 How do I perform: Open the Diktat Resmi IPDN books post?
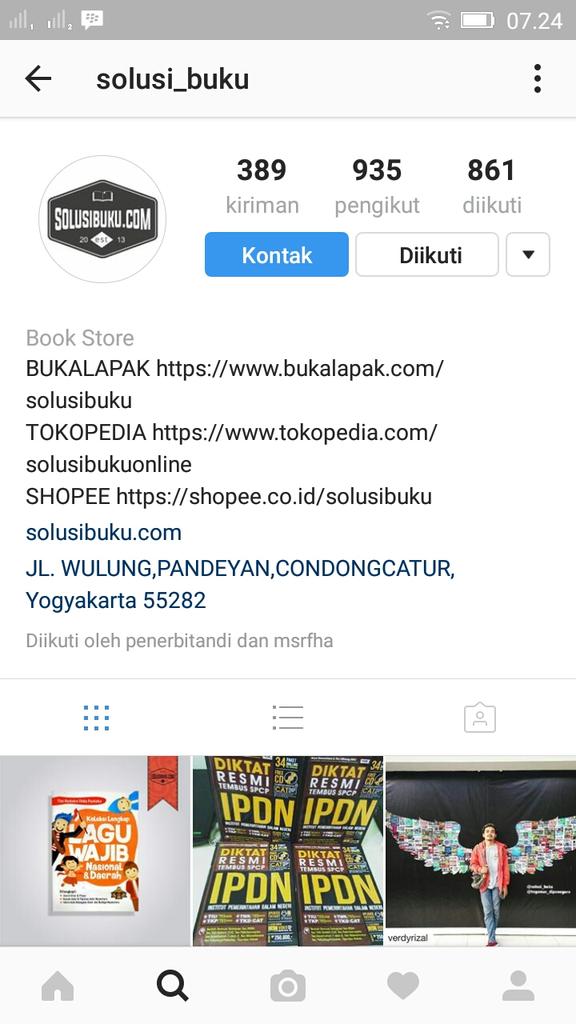288,851
